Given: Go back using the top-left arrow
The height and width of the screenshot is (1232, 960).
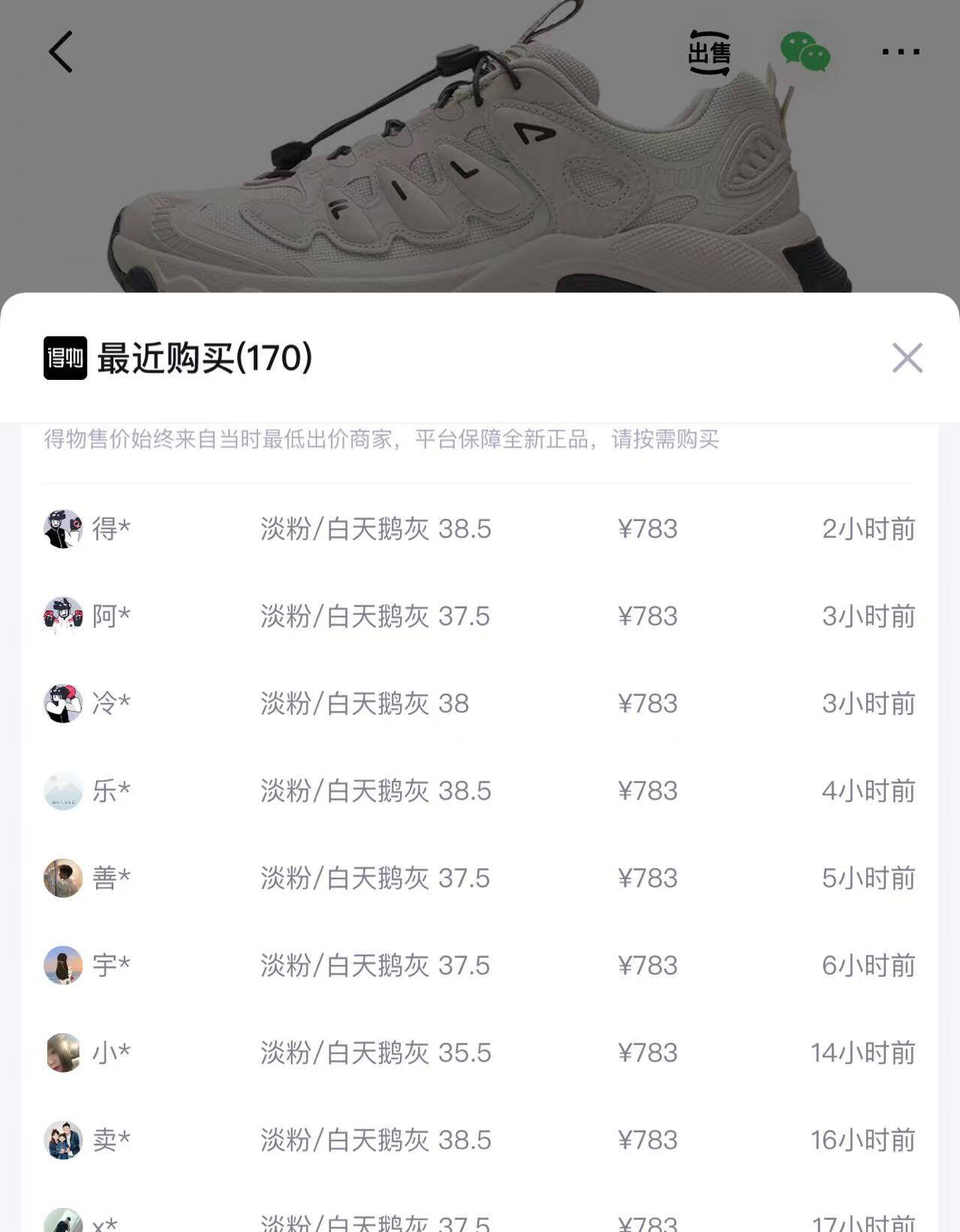Looking at the screenshot, I should tap(61, 52).
